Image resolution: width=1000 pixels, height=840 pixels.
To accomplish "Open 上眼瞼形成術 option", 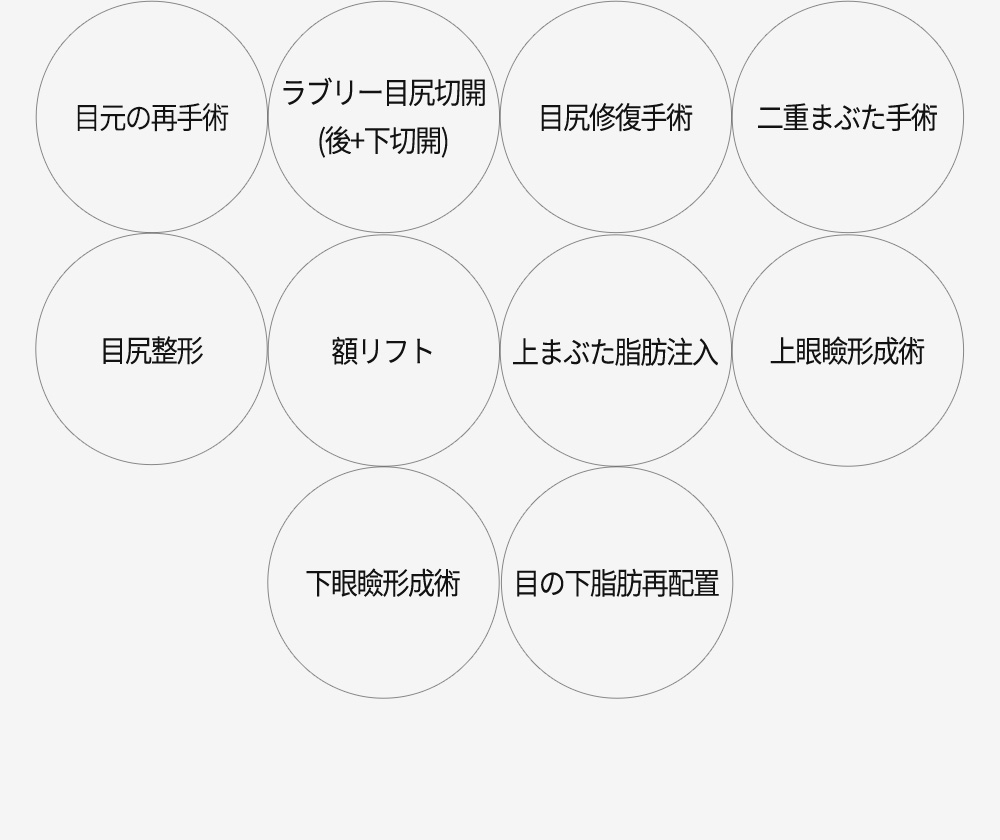I will click(847, 350).
